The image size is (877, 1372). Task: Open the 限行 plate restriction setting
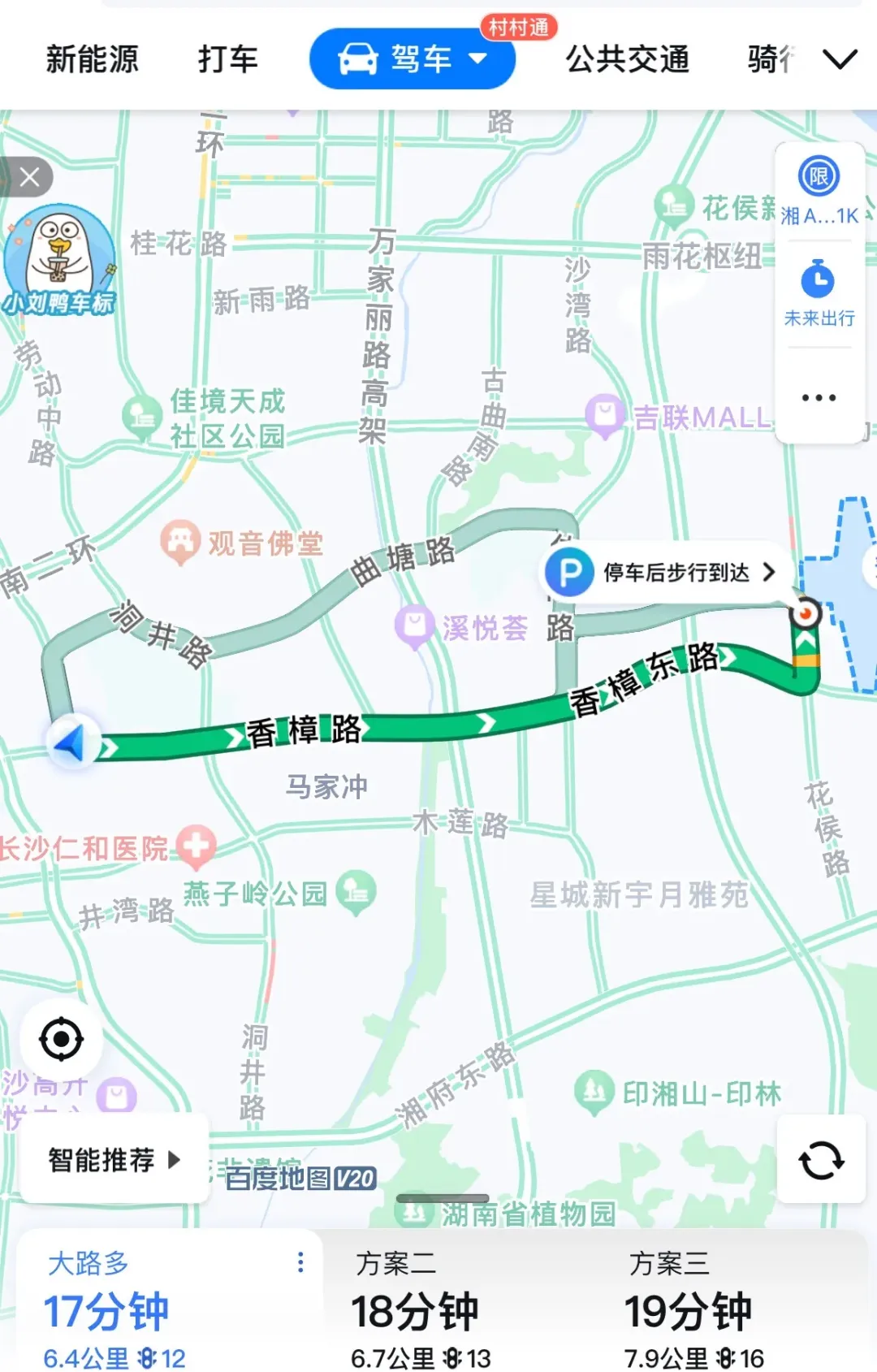tap(819, 193)
